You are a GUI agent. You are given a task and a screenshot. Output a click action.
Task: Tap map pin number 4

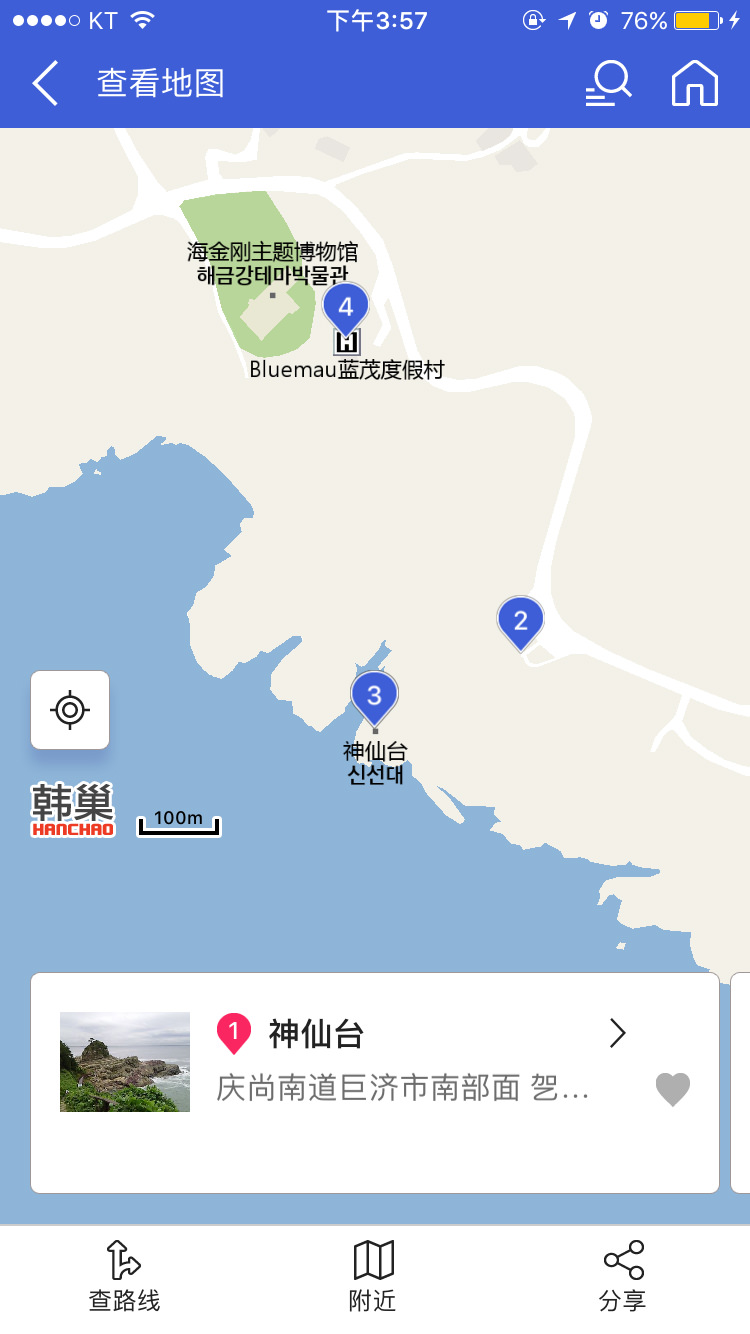click(346, 306)
